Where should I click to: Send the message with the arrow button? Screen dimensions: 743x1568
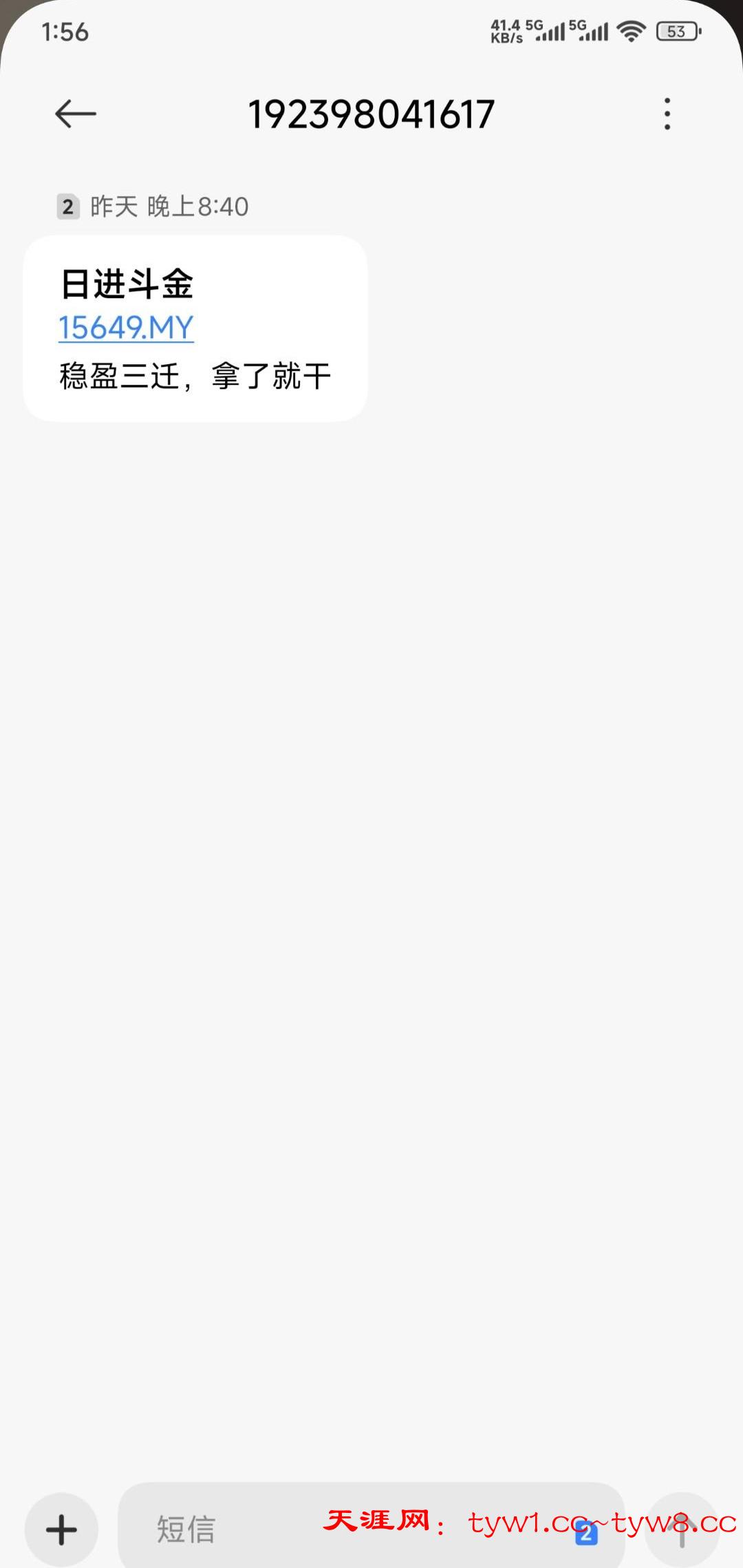coord(682,1529)
